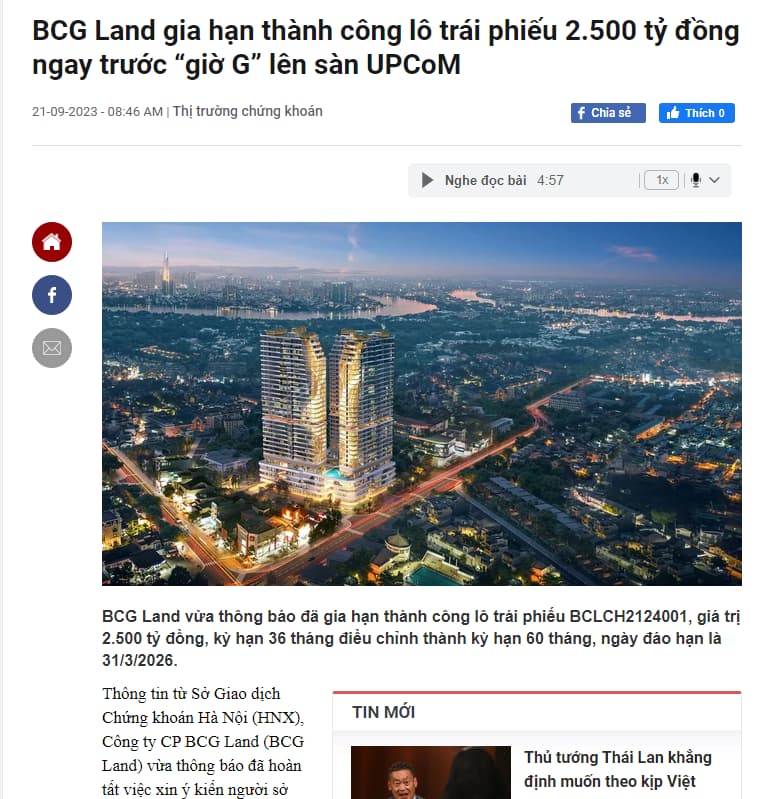The height and width of the screenshot is (799, 769).
Task: Share on Facebook using the round icon
Action: 52,295
